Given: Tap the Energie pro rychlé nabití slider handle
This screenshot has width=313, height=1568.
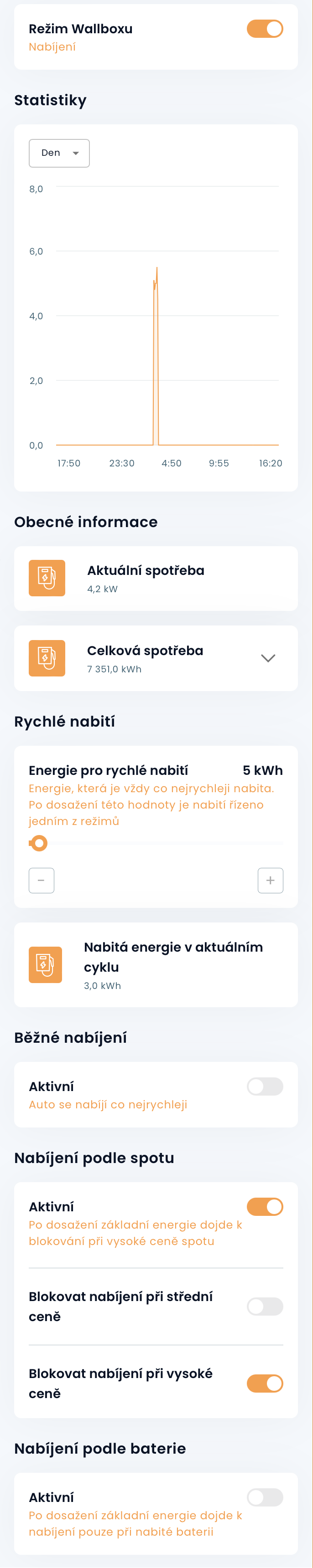Looking at the screenshot, I should tap(39, 843).
